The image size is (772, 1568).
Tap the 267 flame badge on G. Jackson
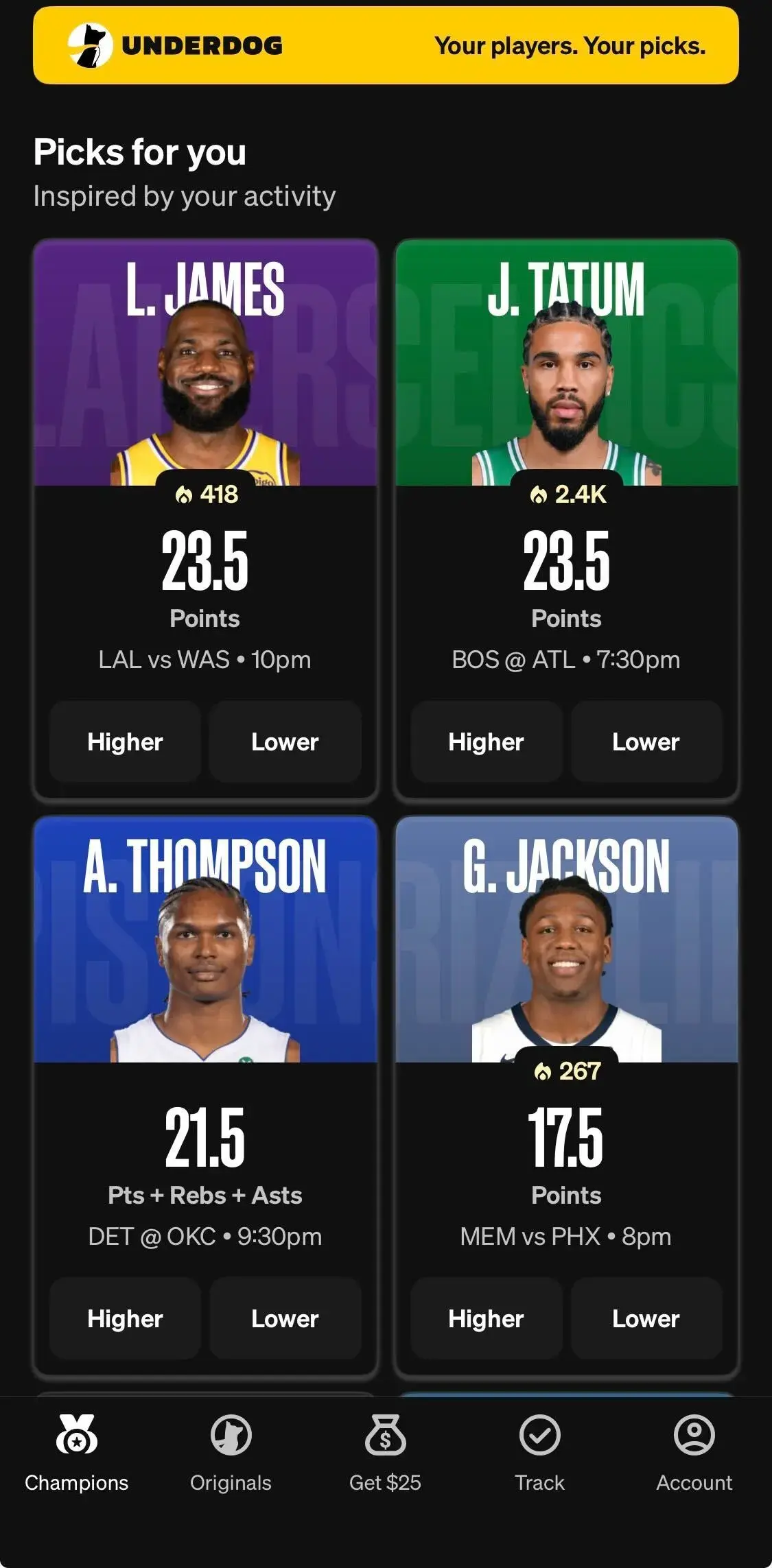point(566,1070)
